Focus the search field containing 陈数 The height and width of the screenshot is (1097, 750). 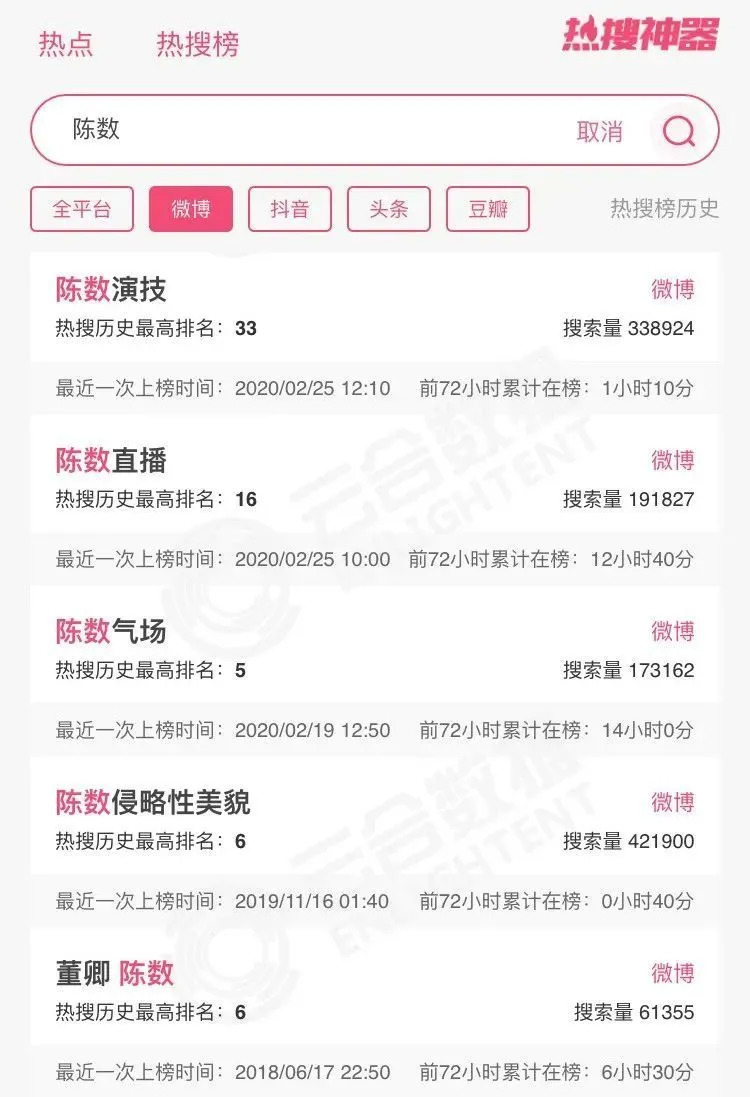pos(300,130)
